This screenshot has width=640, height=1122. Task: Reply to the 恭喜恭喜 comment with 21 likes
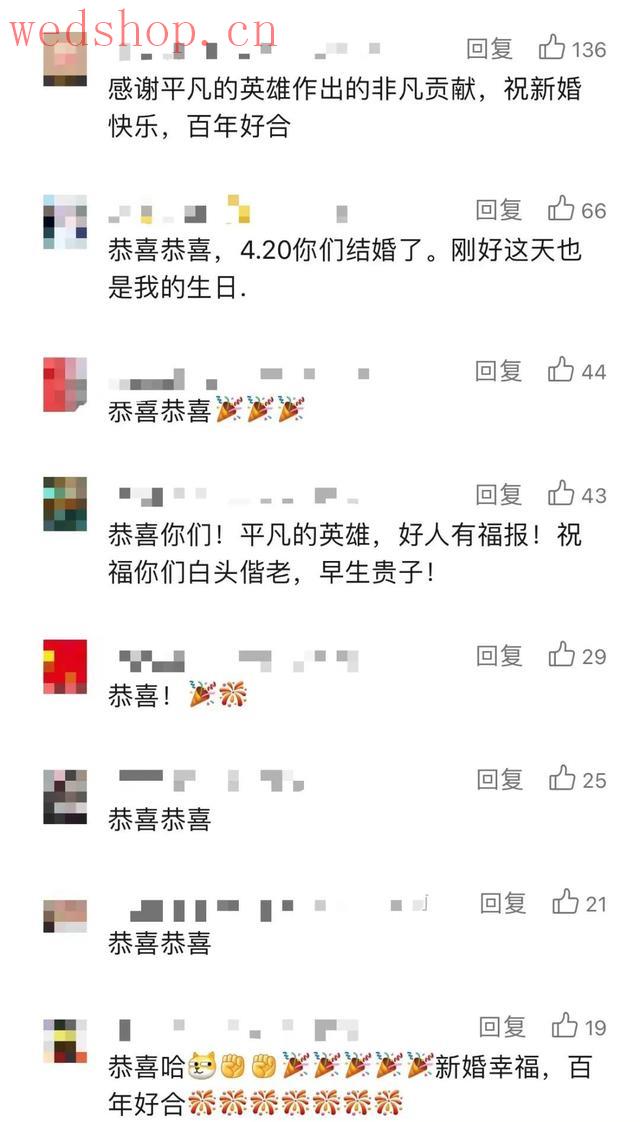point(502,903)
